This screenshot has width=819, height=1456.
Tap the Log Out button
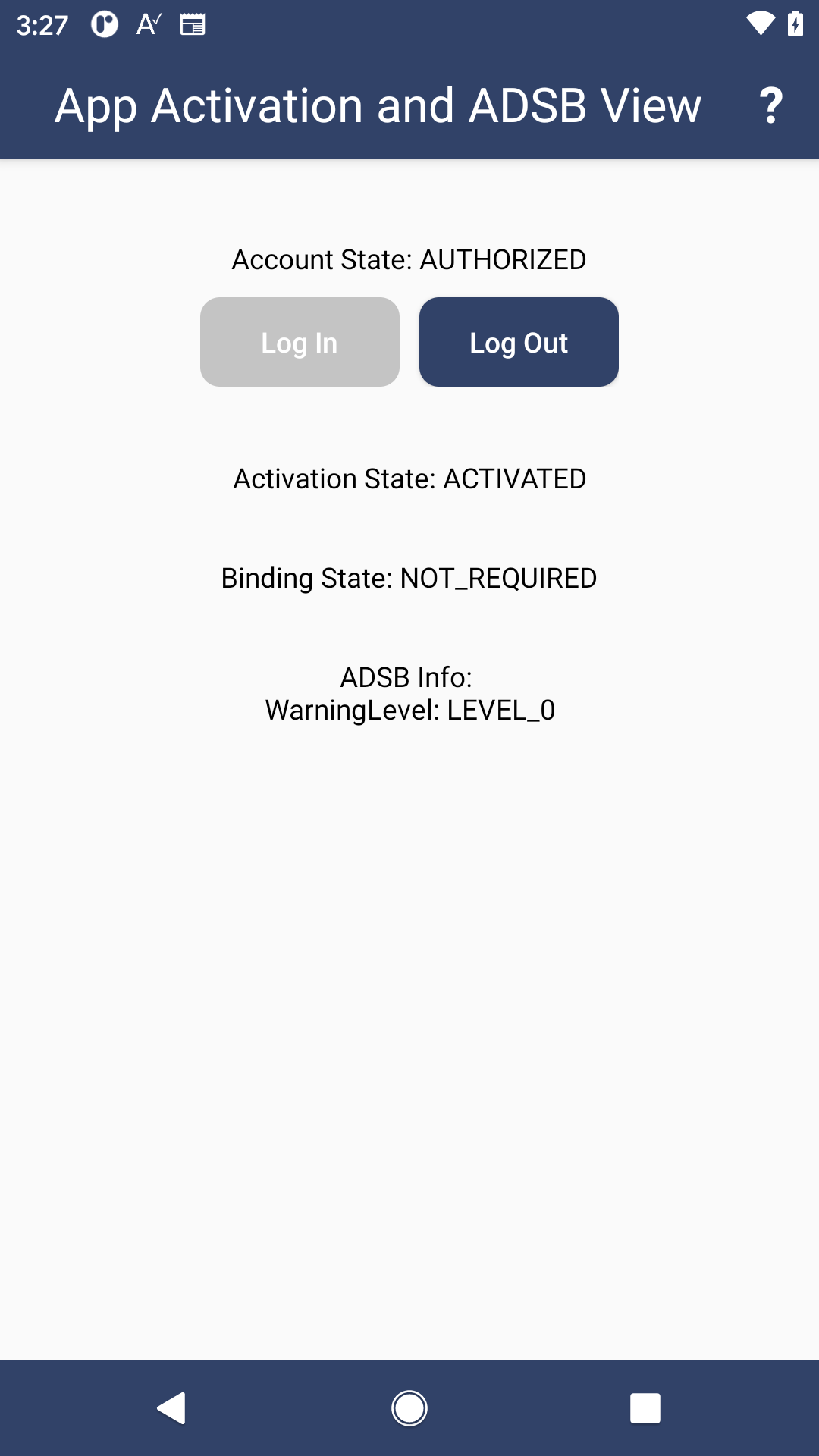(x=519, y=342)
